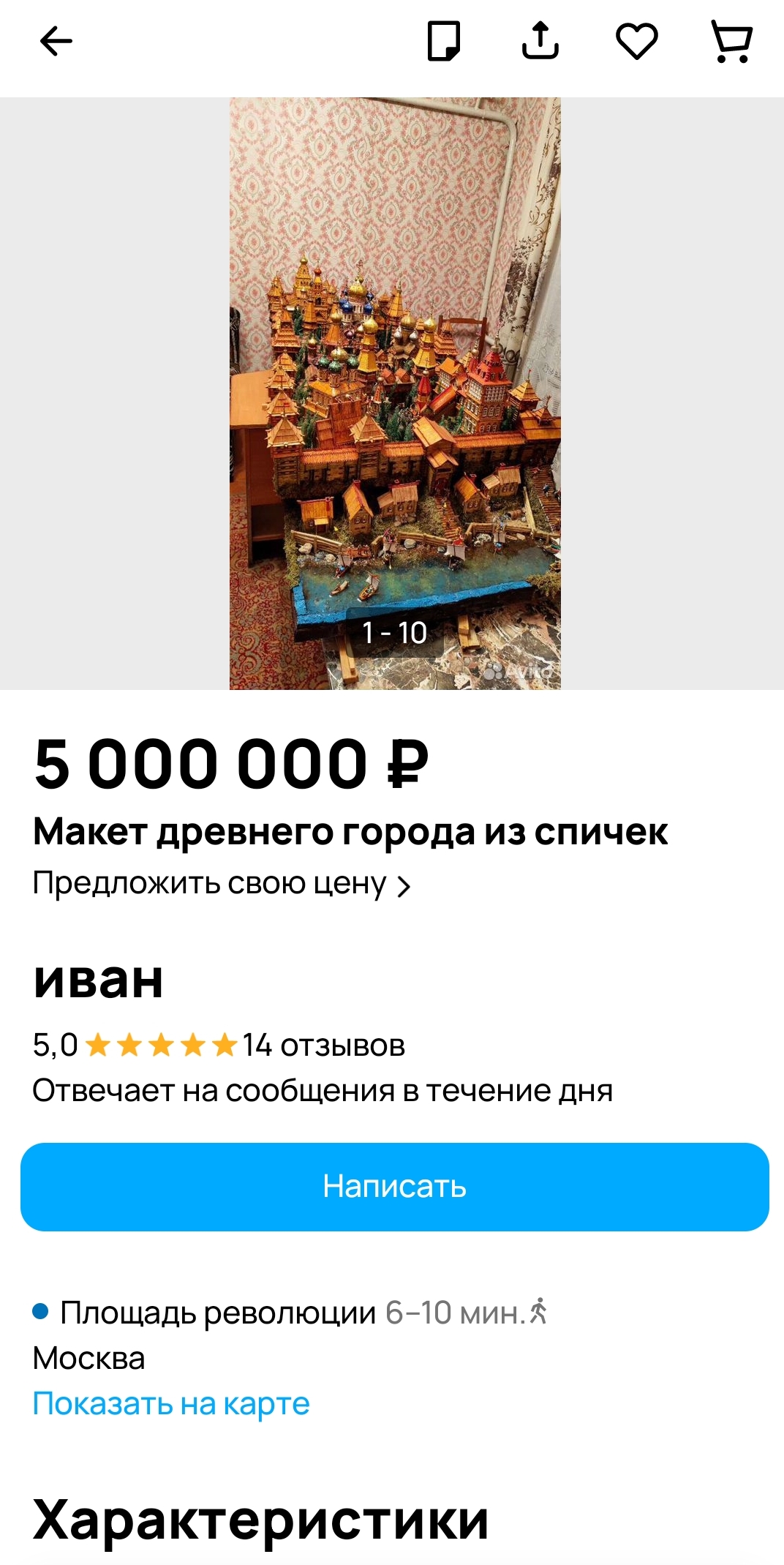Open the shopping cart
The height and width of the screenshot is (1565, 784).
(732, 41)
